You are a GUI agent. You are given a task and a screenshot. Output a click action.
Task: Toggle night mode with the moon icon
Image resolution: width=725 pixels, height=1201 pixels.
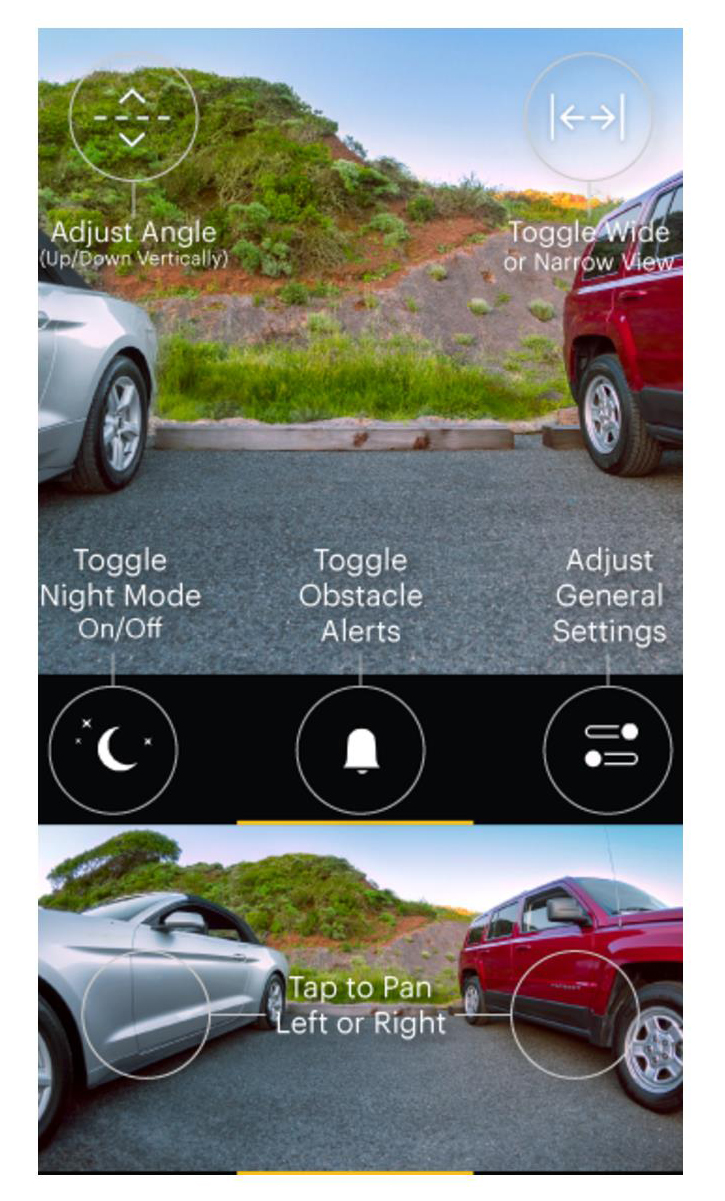tap(113, 748)
